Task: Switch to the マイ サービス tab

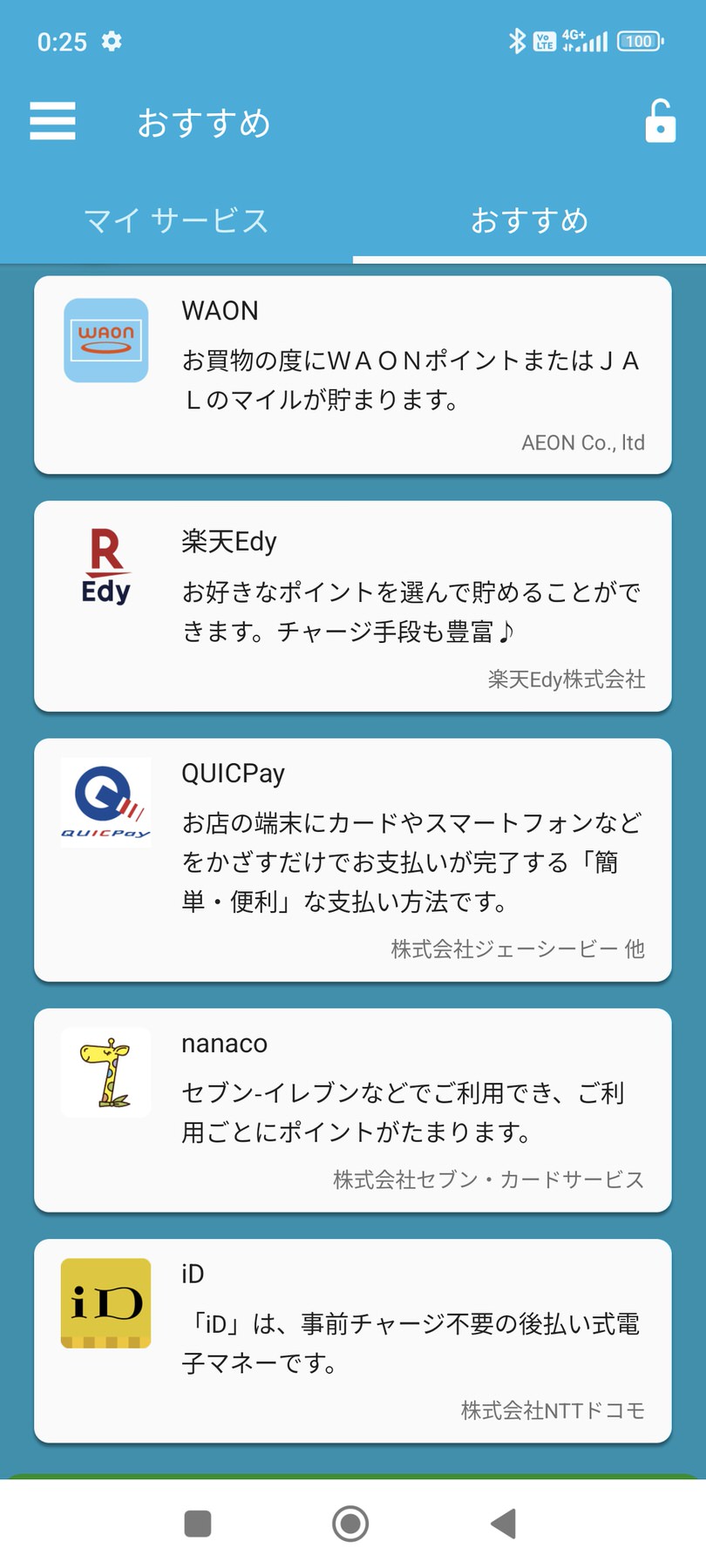Action: point(176,220)
